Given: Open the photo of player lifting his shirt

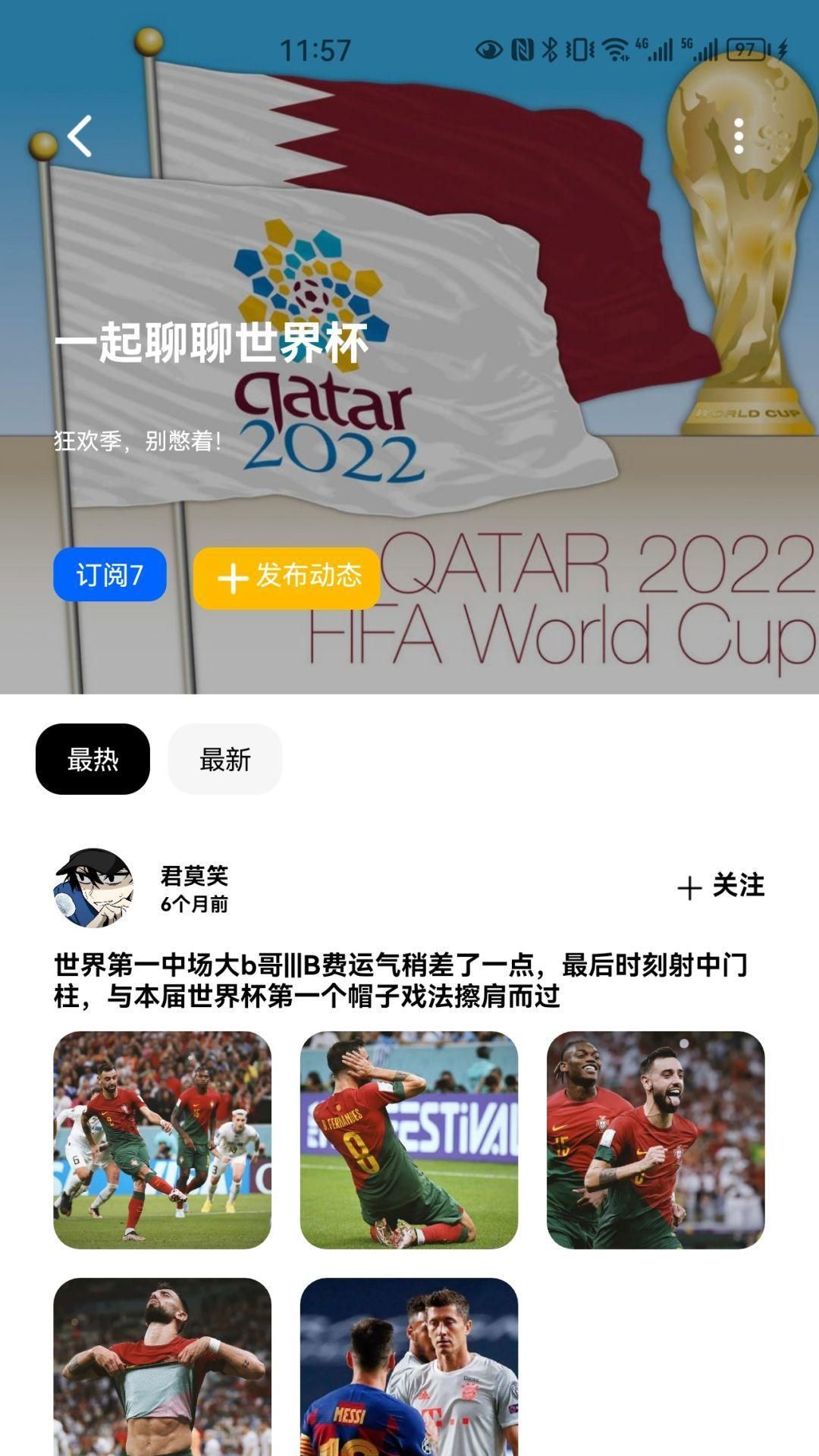Looking at the screenshot, I should click(162, 1365).
